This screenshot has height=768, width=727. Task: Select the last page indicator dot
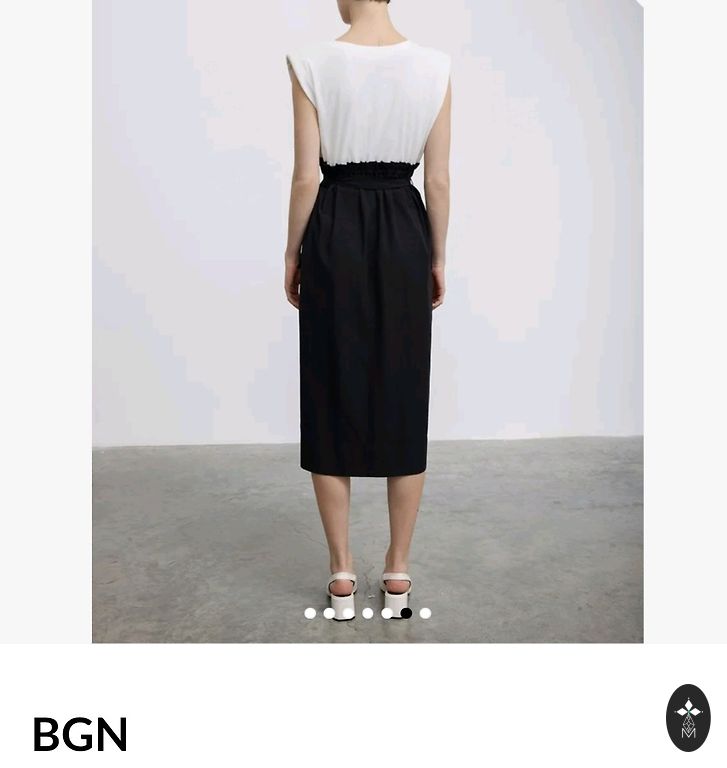[425, 613]
